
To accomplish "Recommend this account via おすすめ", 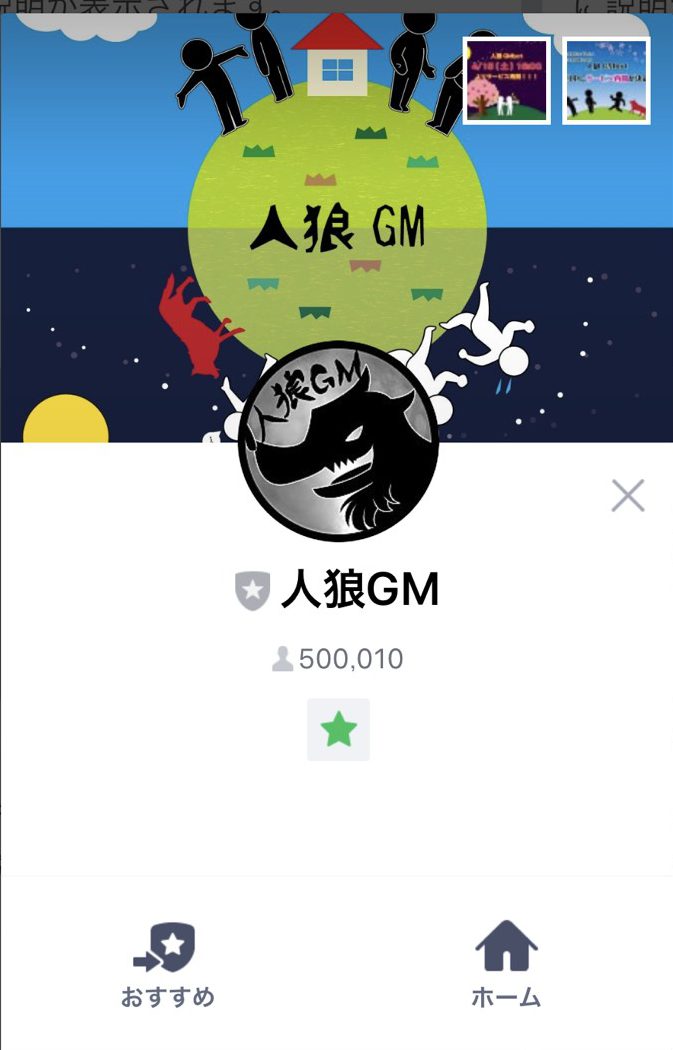I will point(167,965).
